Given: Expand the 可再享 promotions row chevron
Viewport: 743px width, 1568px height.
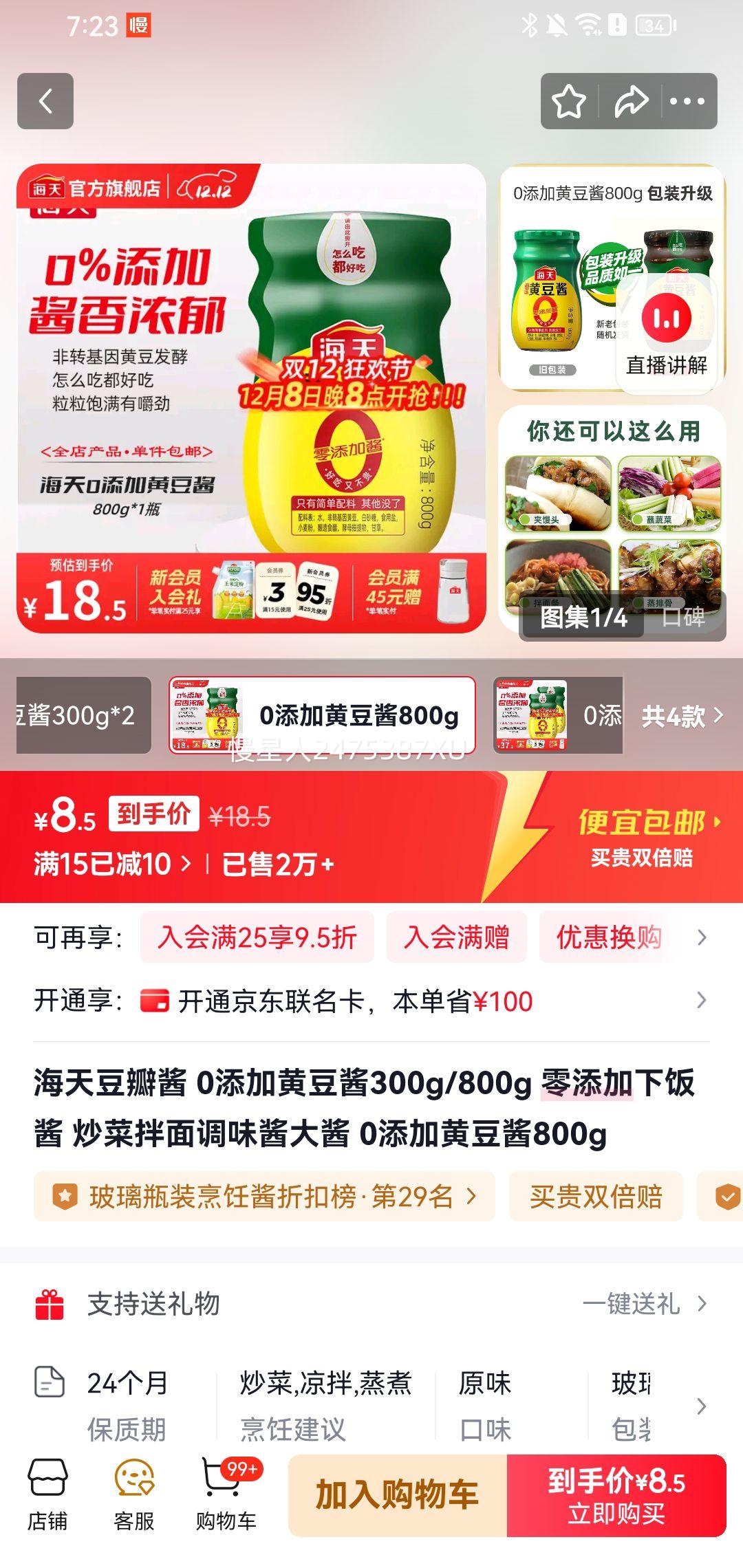Looking at the screenshot, I should pyautogui.click(x=702, y=935).
